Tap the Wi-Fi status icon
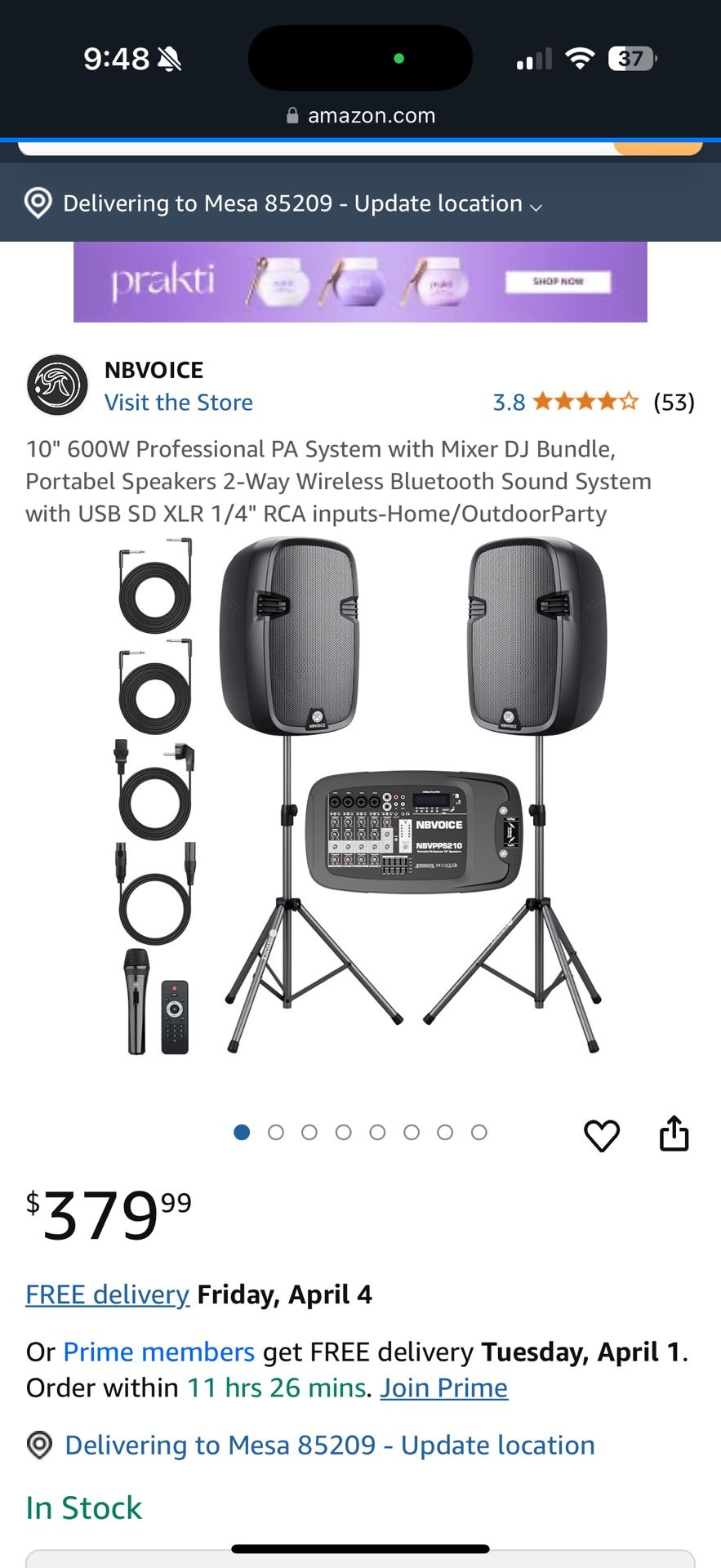 click(580, 58)
